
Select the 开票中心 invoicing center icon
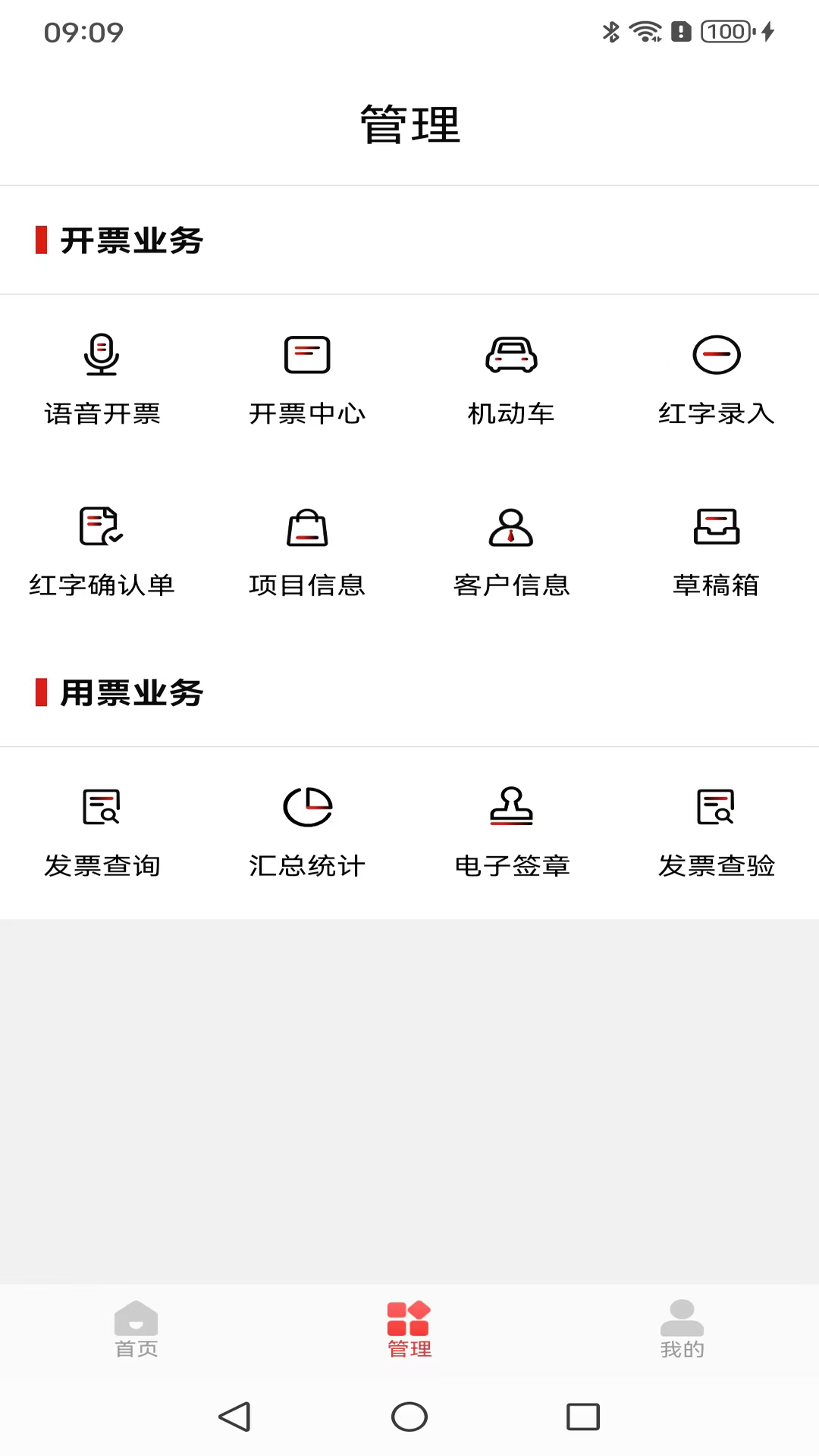pos(307,379)
